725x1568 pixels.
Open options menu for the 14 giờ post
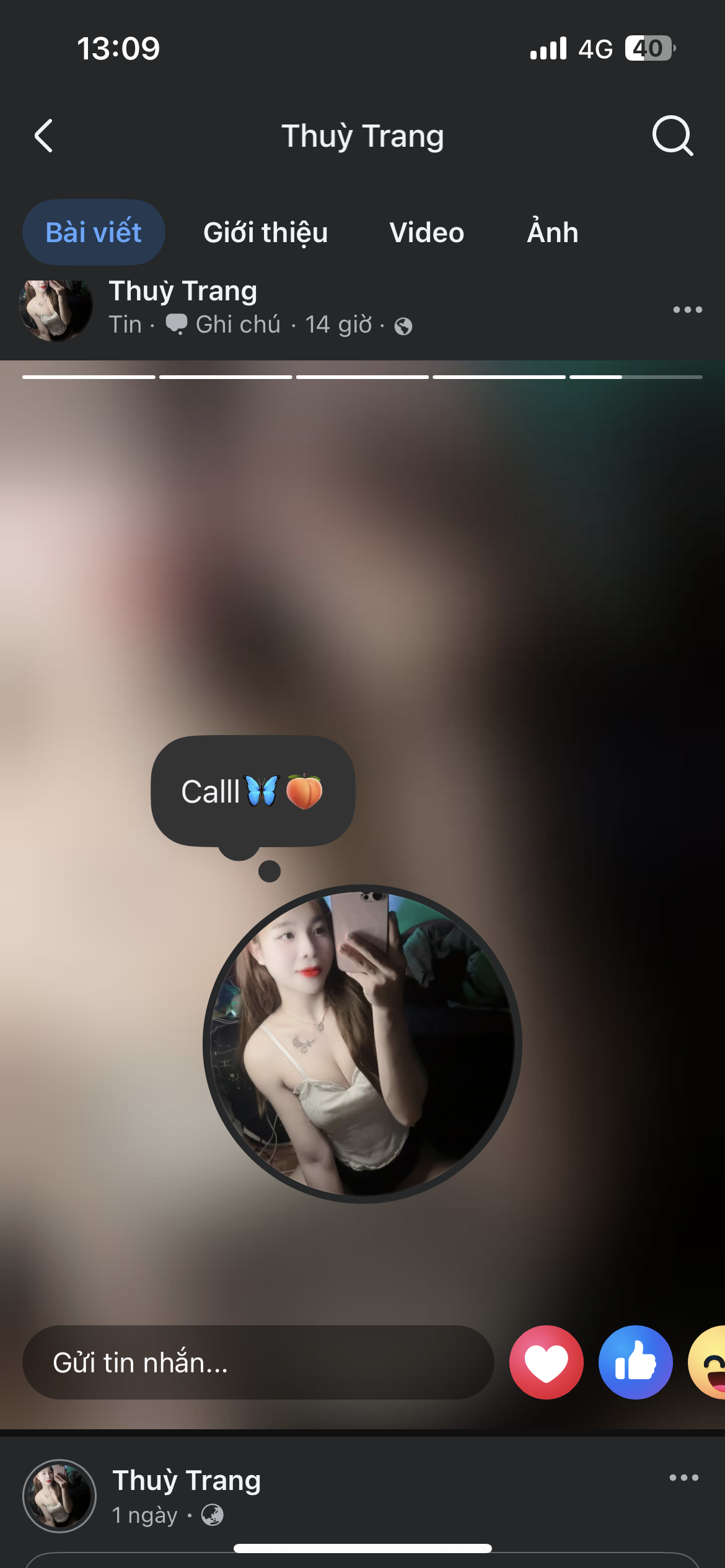(687, 309)
